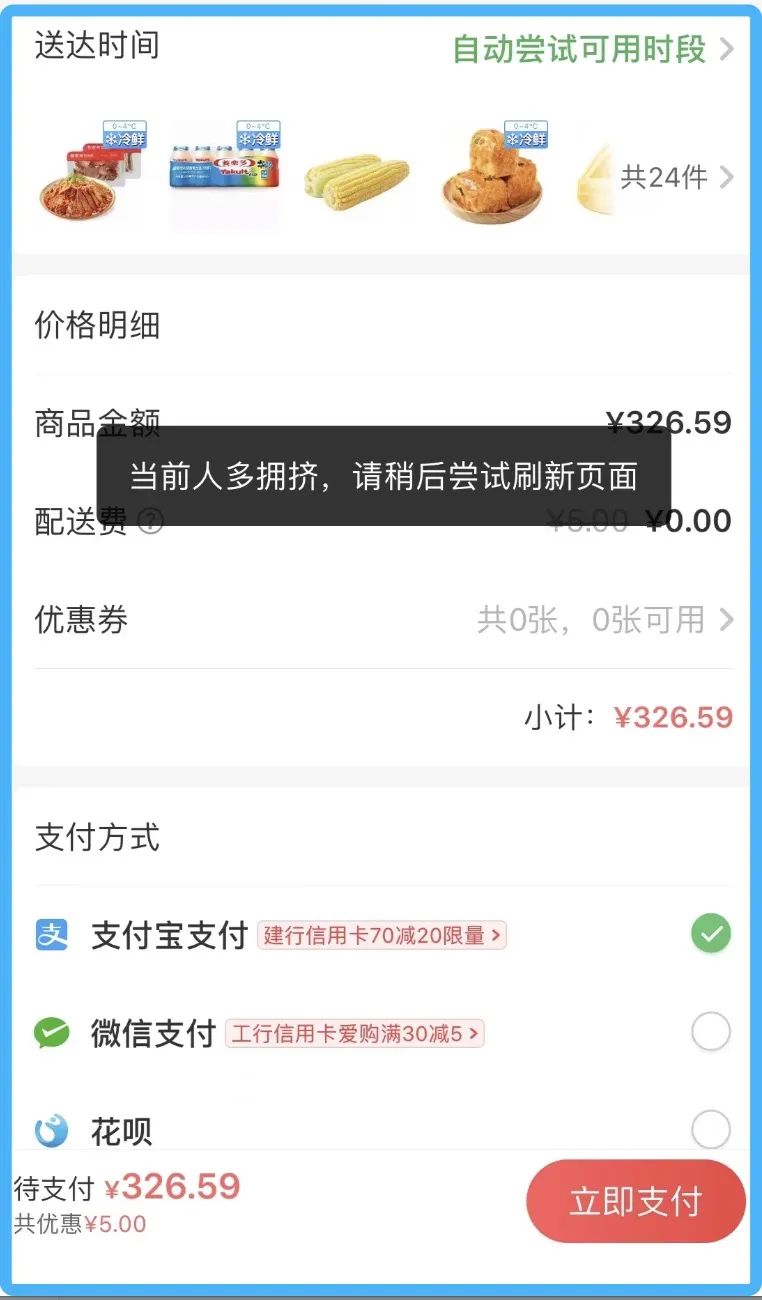
Task: Open the 配送费 help question mark
Action: pos(150,521)
